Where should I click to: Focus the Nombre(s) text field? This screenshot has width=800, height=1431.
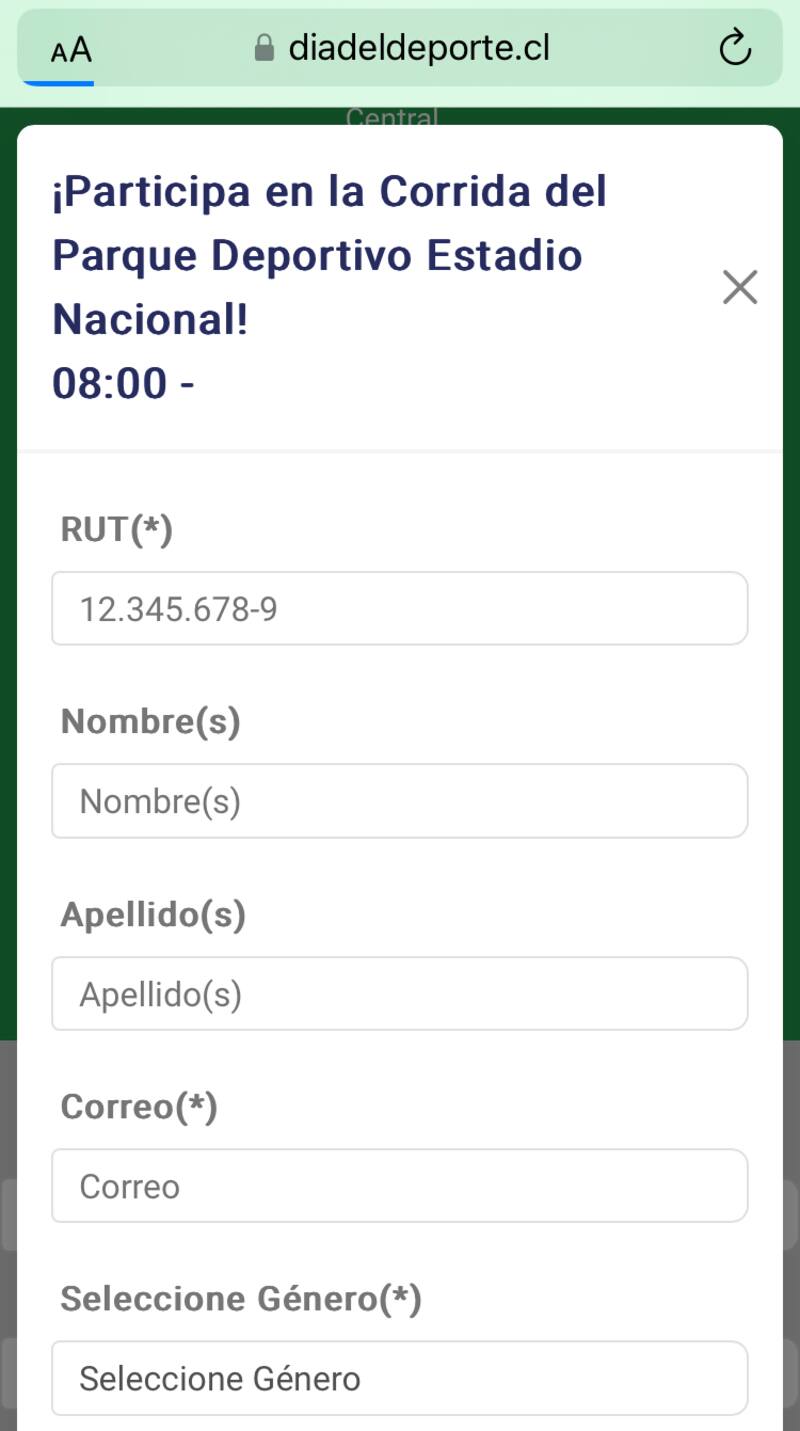[400, 801]
